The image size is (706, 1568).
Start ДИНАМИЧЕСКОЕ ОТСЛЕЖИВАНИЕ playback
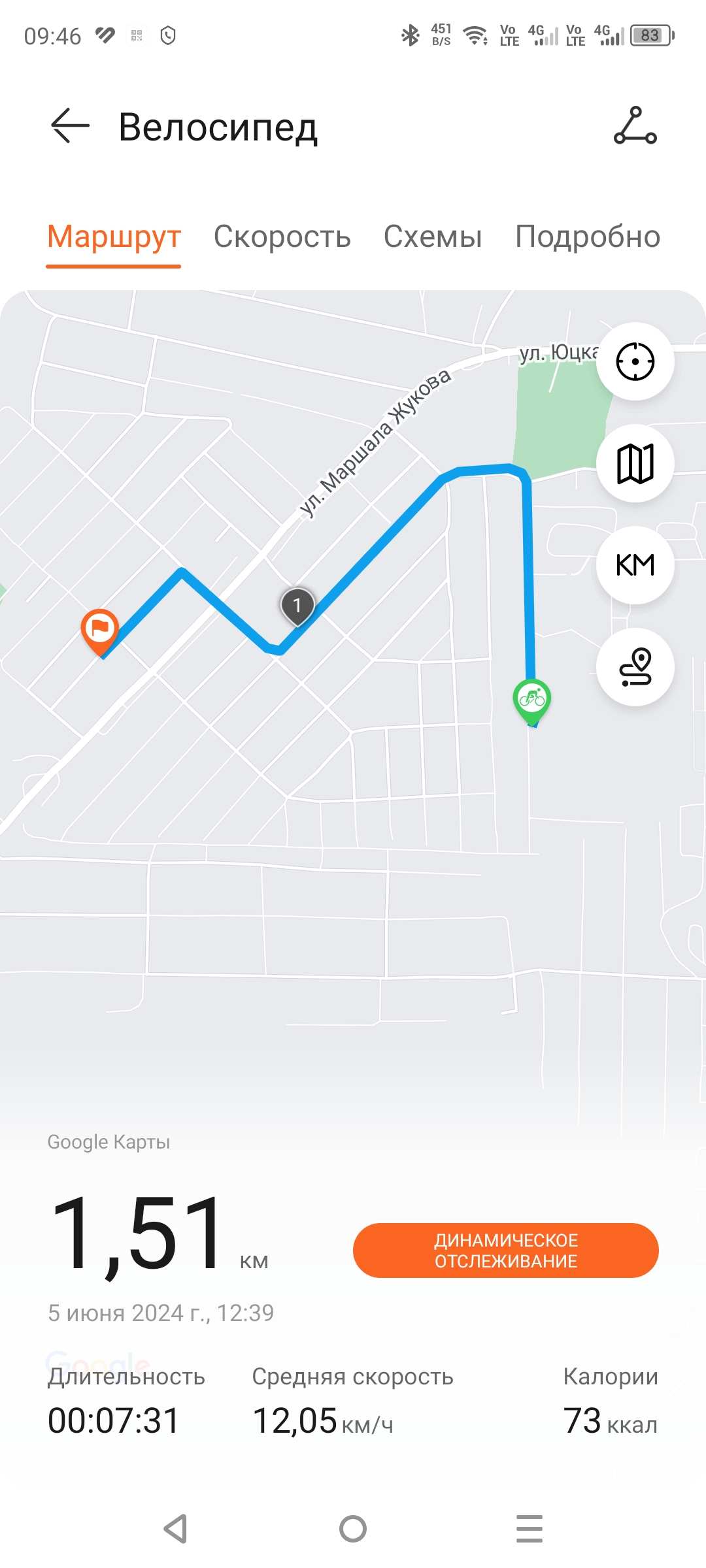[505, 1250]
